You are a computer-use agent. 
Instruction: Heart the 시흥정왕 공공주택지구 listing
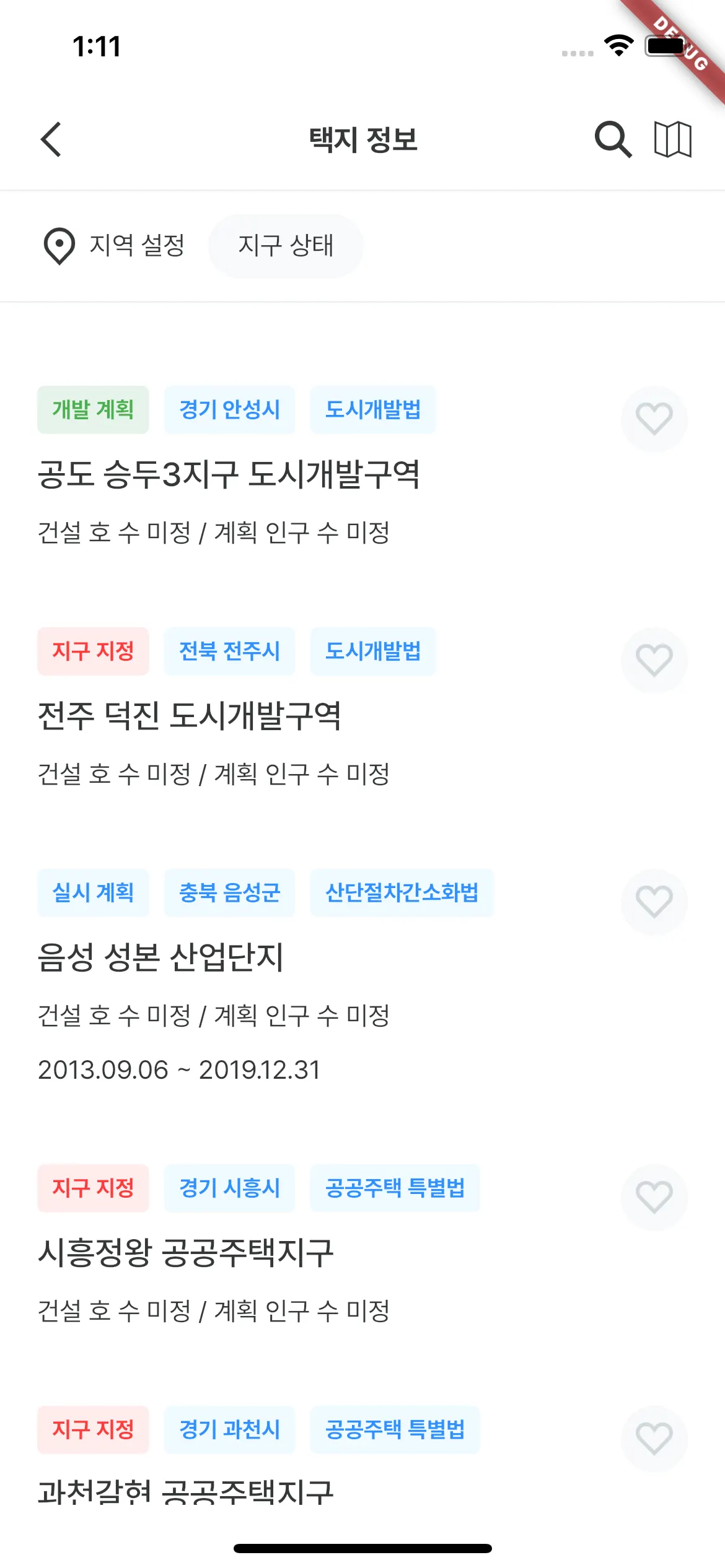pos(654,1197)
